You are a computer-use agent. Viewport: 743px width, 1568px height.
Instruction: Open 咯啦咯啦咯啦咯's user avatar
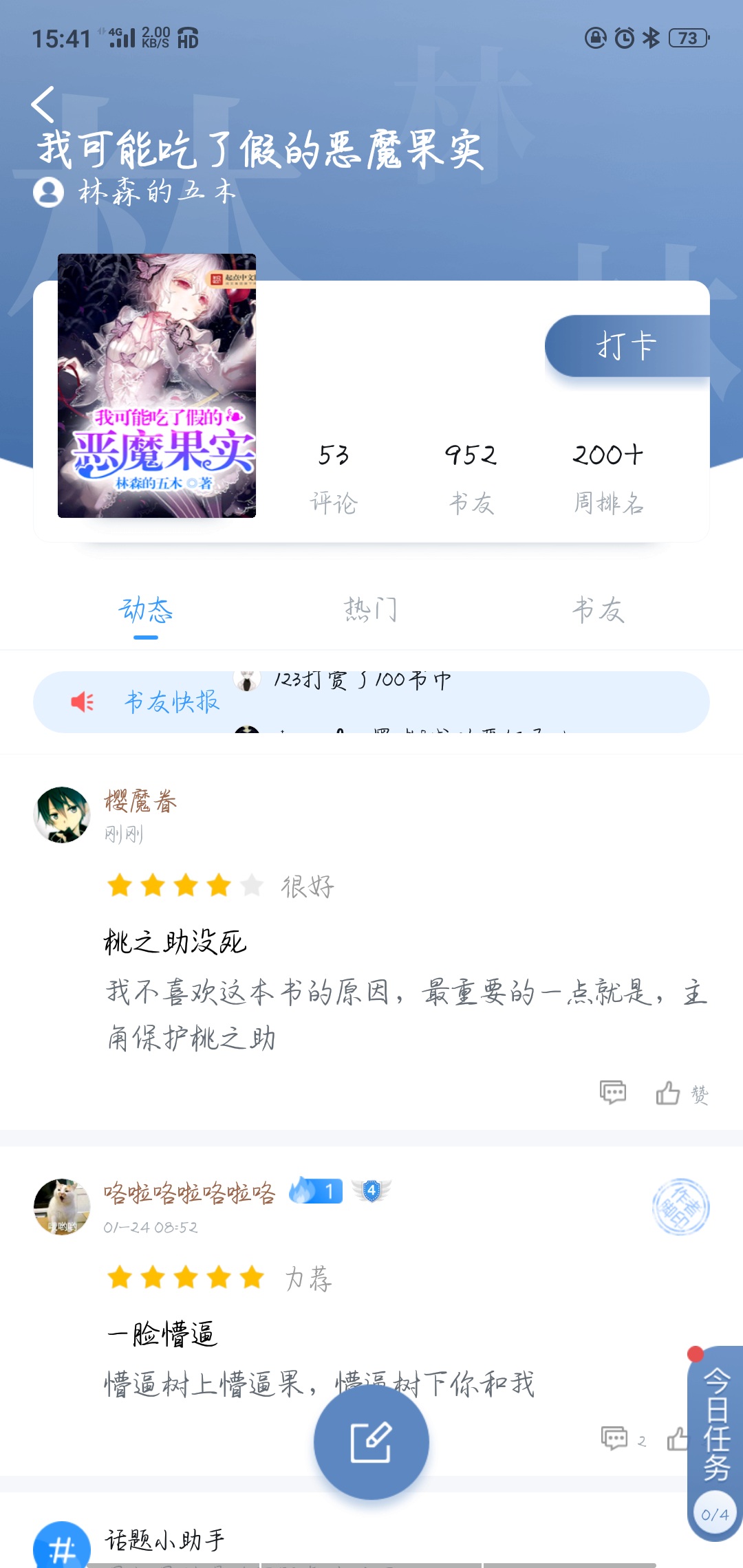(62, 1207)
